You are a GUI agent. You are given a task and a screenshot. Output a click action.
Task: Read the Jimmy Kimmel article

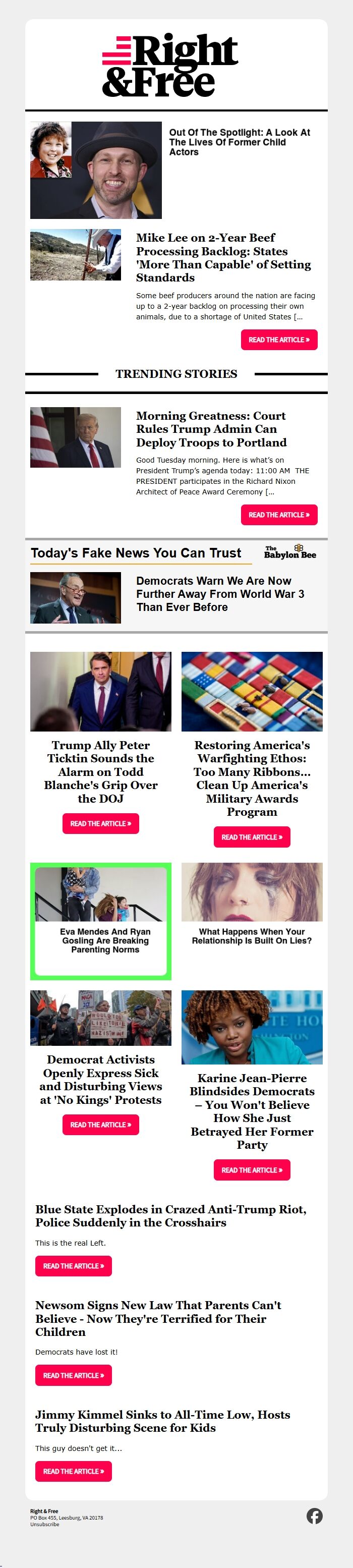click(x=73, y=1471)
